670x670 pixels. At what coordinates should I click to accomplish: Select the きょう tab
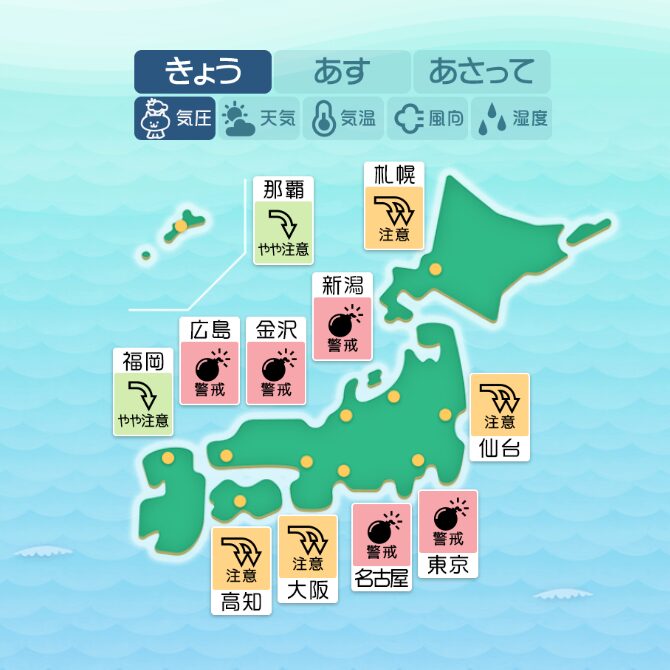203,72
